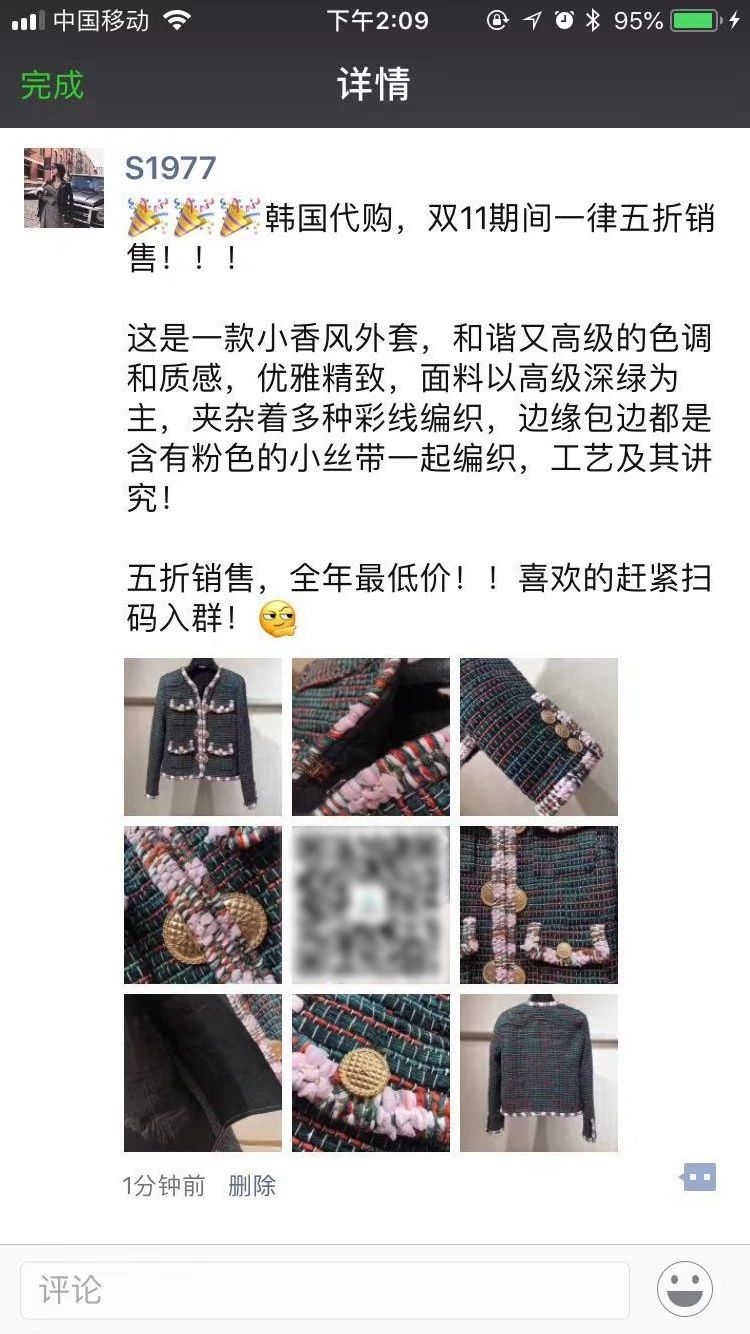Open the blurred QR code image

coord(371,905)
